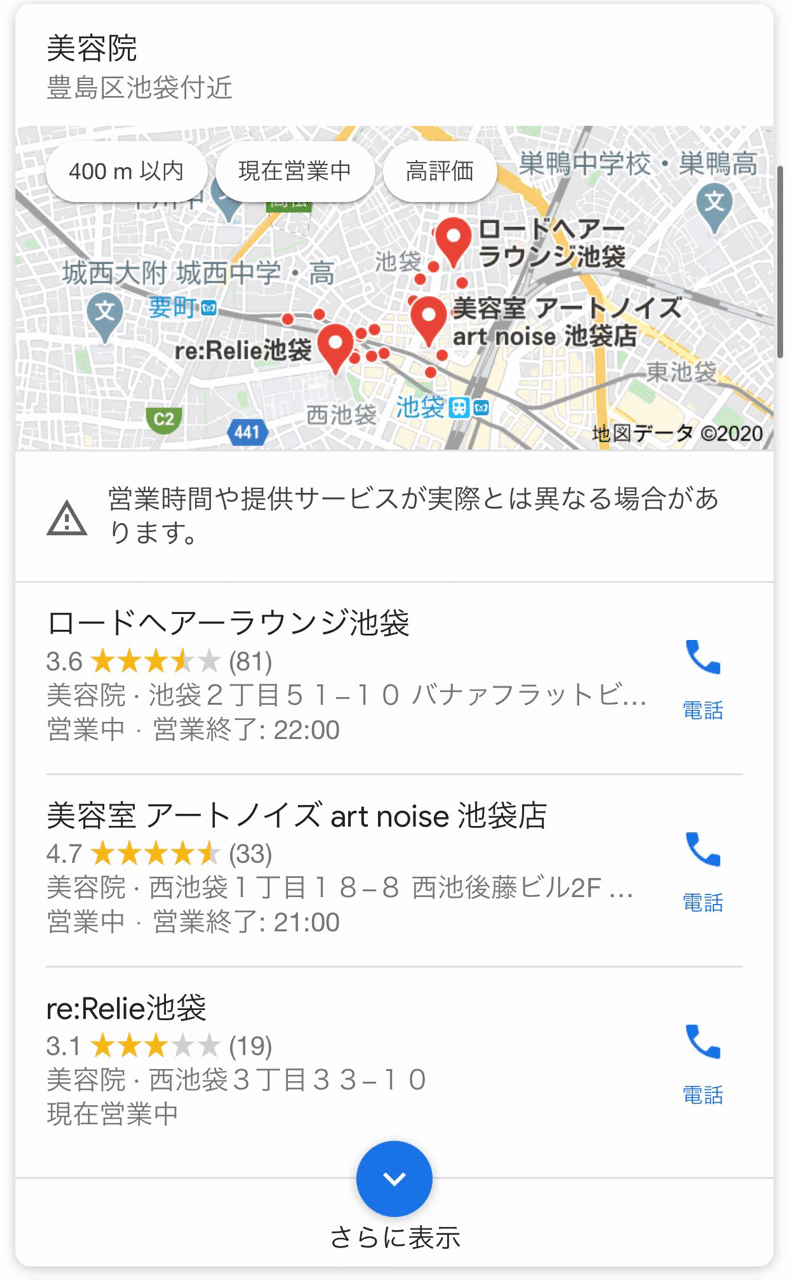Click the 池袋駅 train station icon on map
The image size is (789, 1280).
point(459,408)
